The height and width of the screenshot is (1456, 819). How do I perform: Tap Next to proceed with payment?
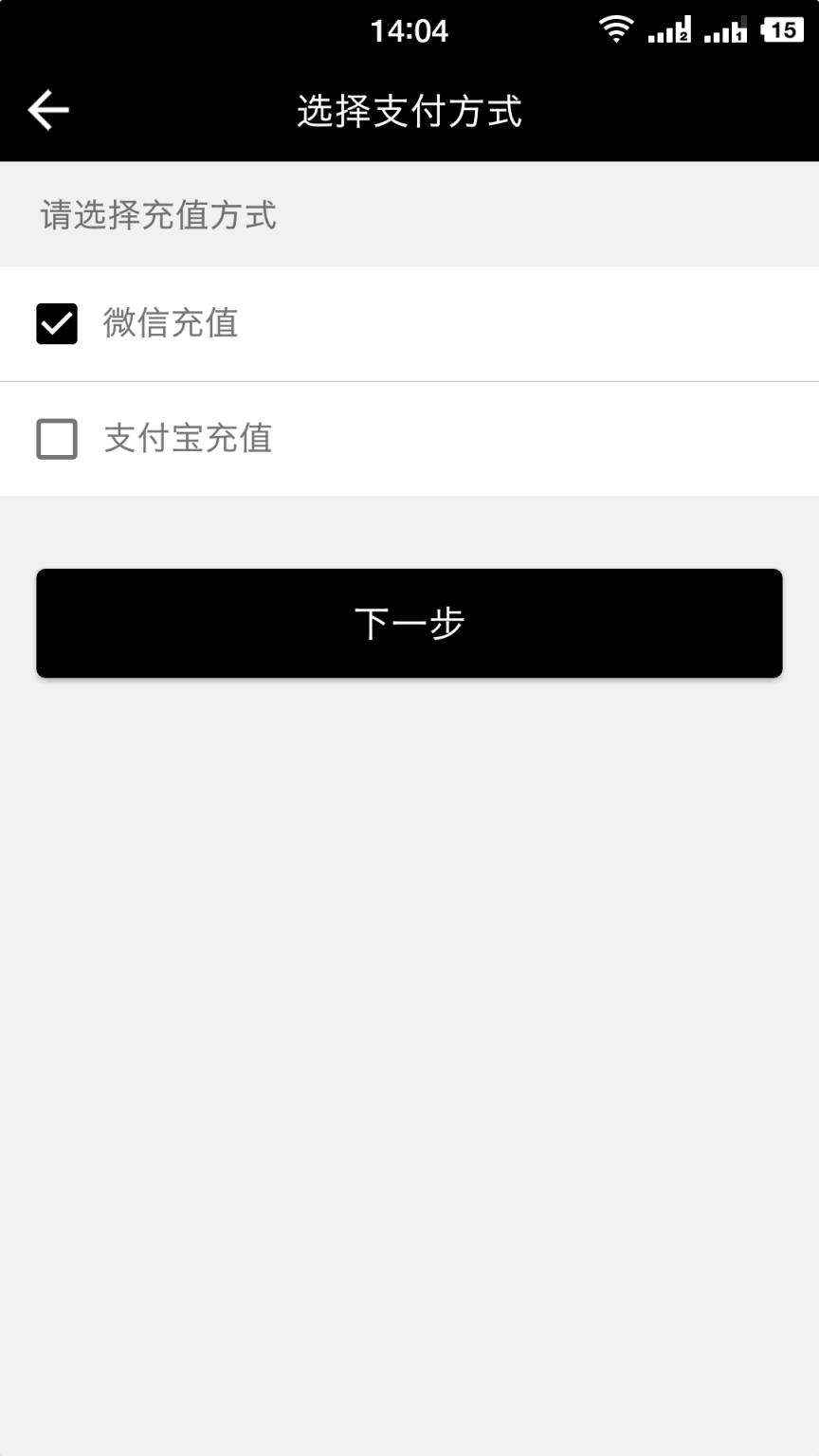409,623
